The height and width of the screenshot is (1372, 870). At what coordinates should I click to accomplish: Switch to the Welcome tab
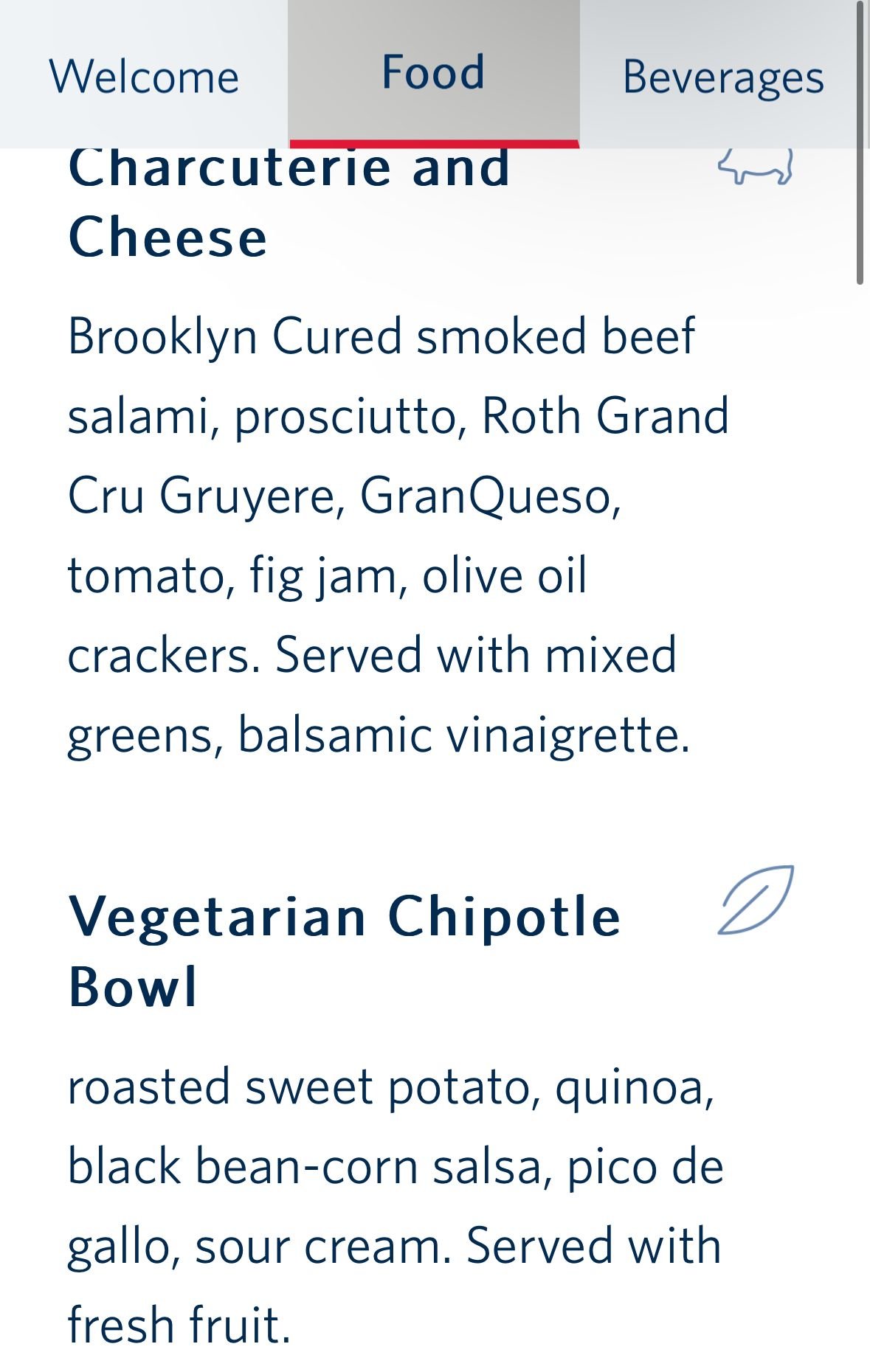coord(144,76)
